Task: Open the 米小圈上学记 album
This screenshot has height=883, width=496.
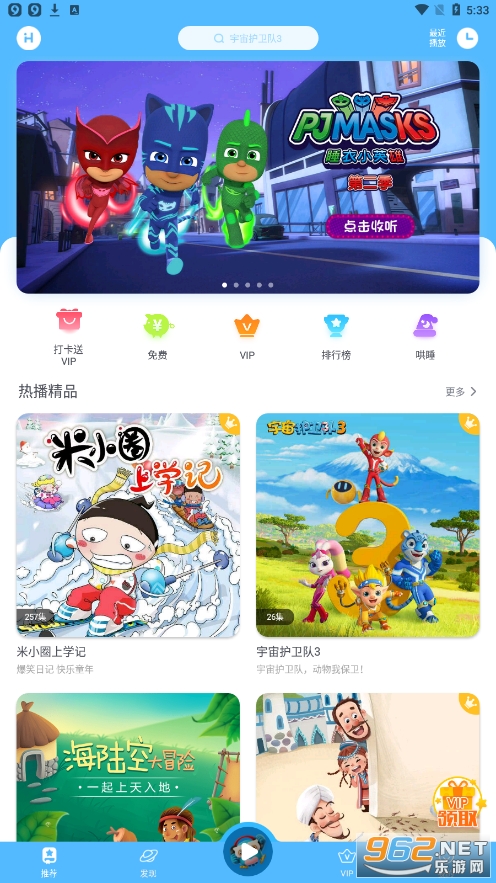Action: [x=128, y=525]
